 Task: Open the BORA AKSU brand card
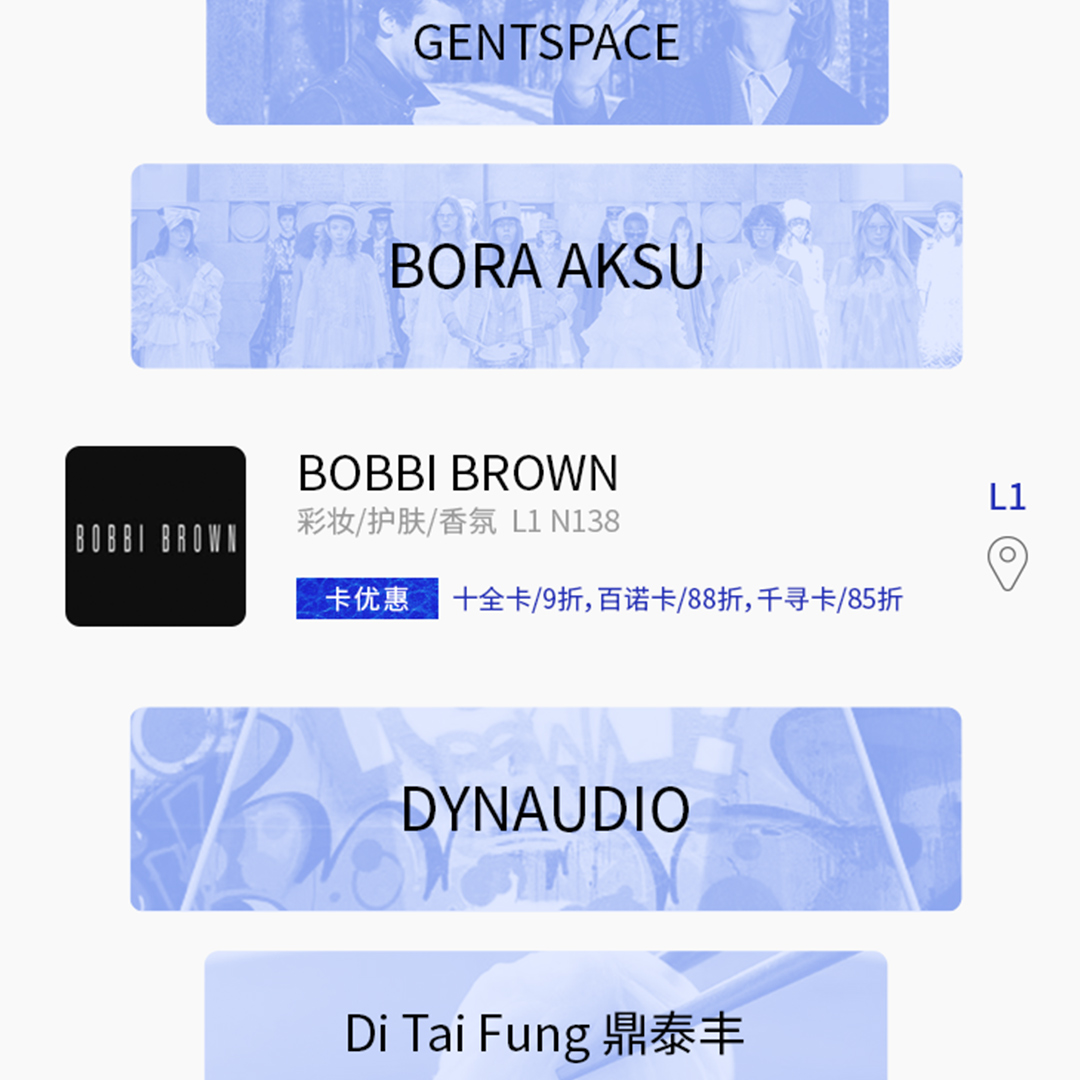click(546, 266)
